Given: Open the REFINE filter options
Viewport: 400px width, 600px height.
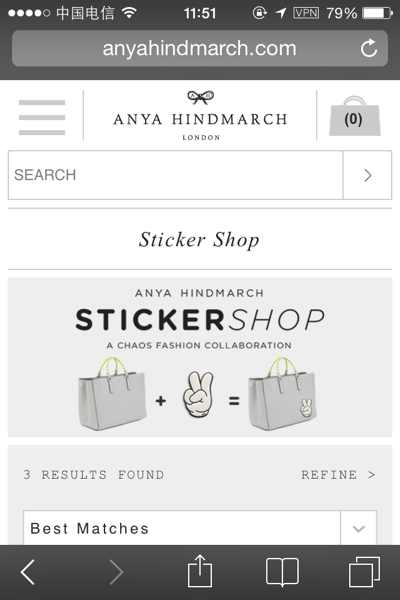Looking at the screenshot, I should tap(338, 475).
